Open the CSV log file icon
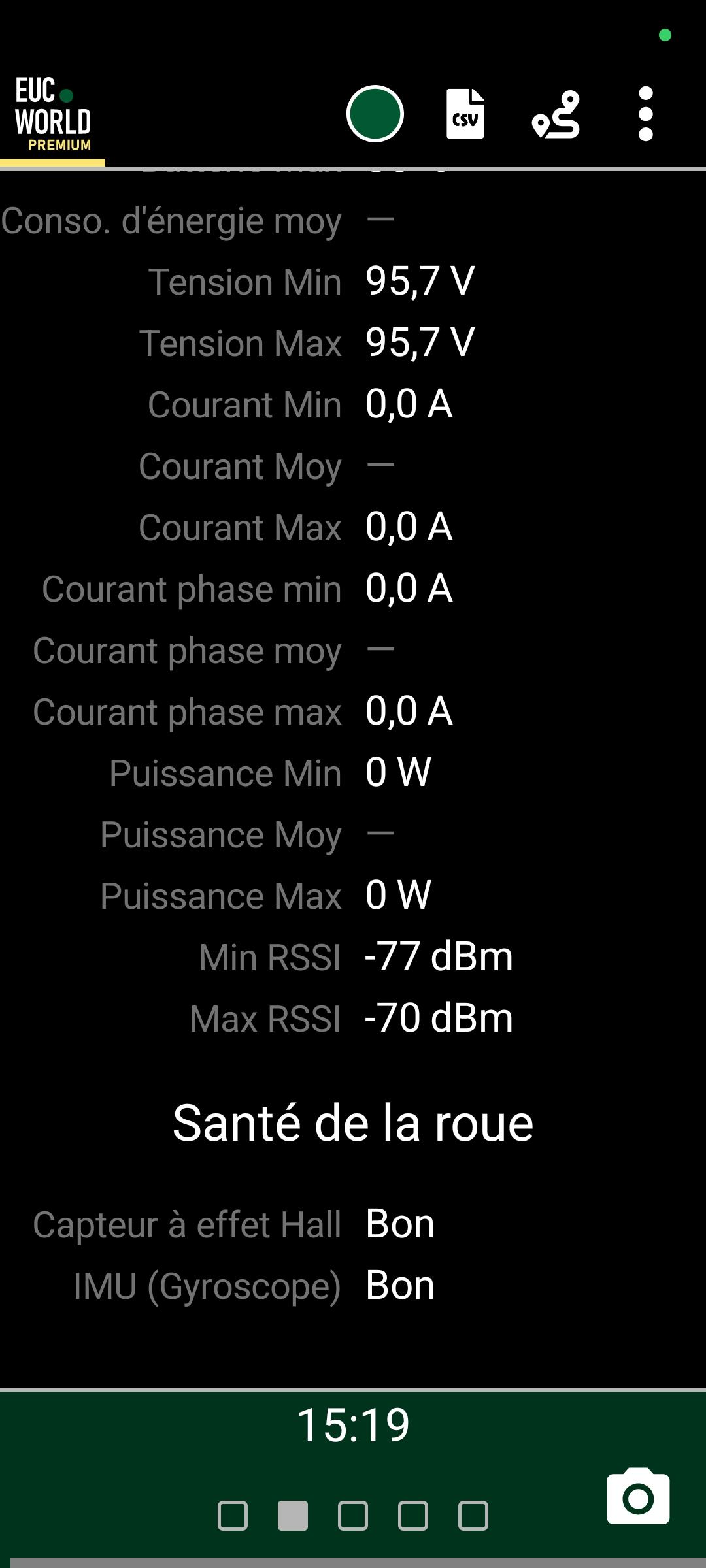This screenshot has width=706, height=1568. (465, 114)
